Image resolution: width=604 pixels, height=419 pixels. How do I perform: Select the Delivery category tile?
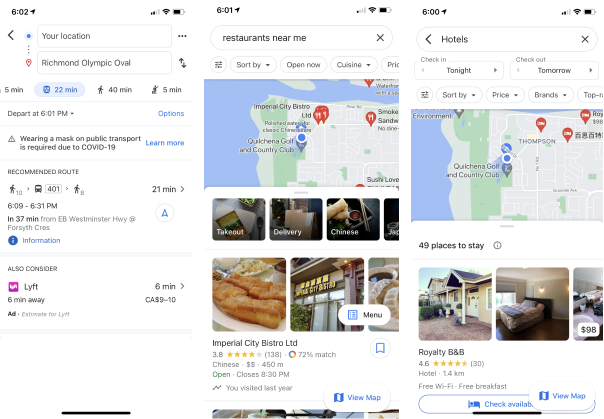(x=296, y=219)
